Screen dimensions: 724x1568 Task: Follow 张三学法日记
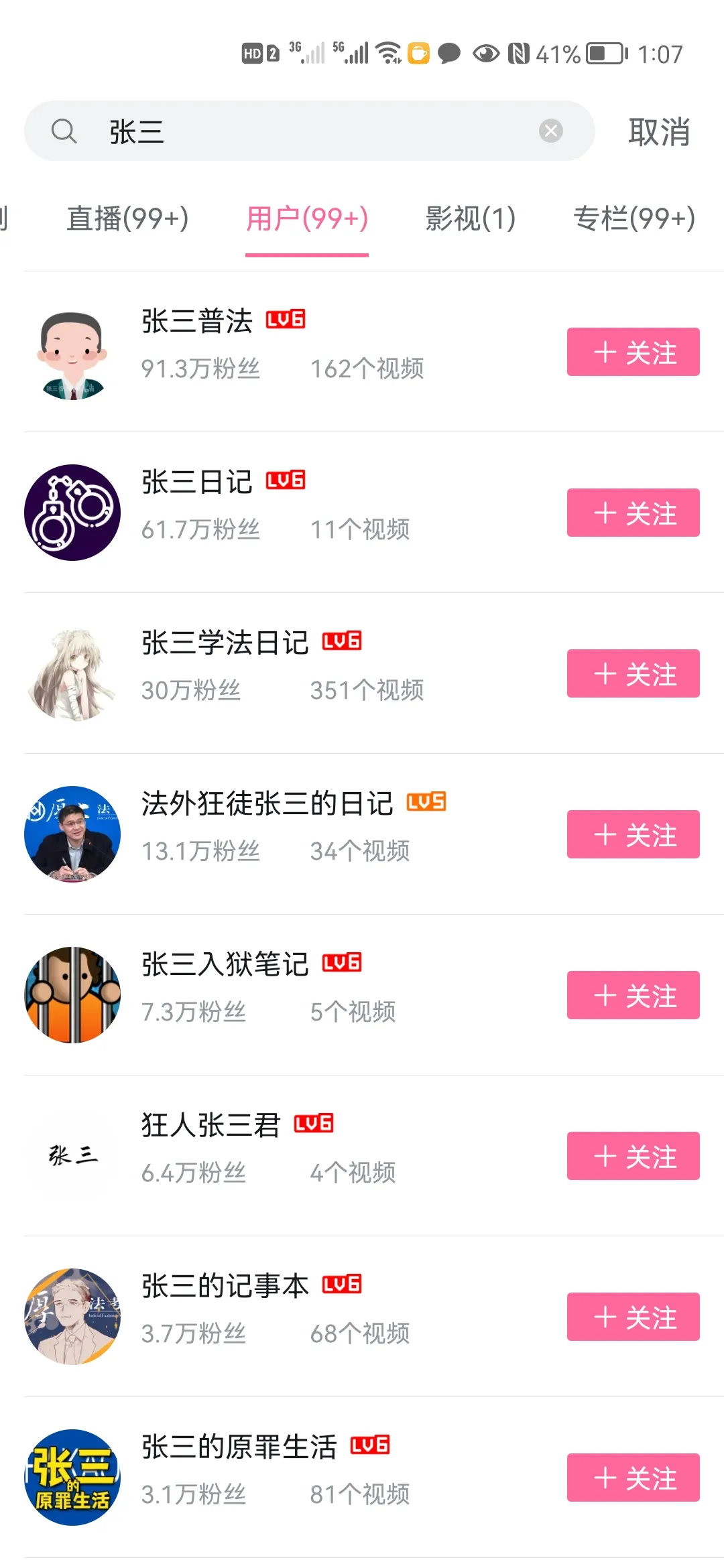coord(633,673)
